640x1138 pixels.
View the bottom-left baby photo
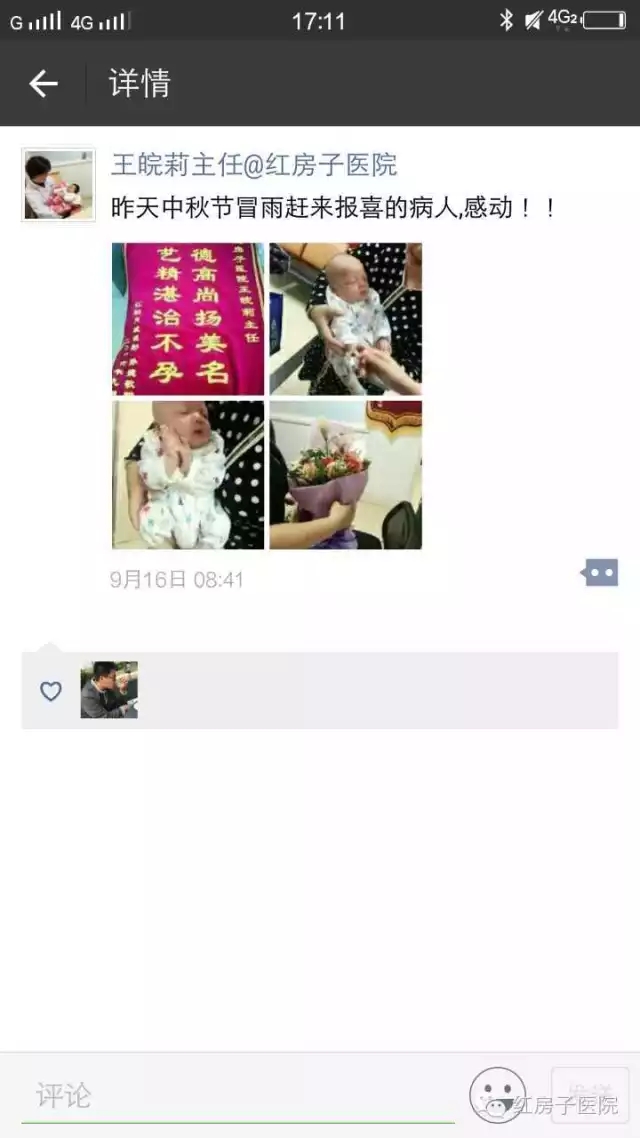(188, 475)
